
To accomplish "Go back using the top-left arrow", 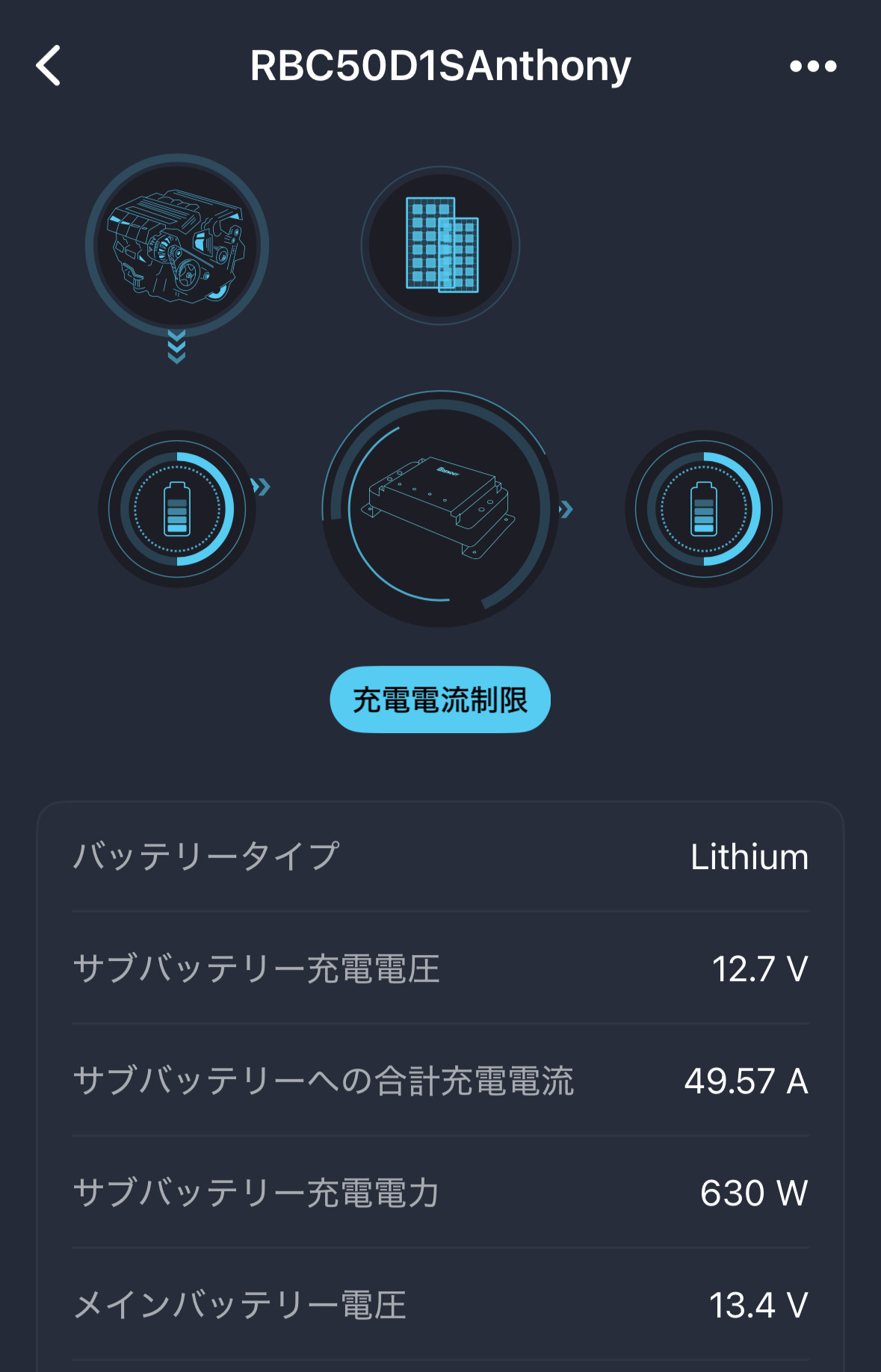I will (49, 66).
